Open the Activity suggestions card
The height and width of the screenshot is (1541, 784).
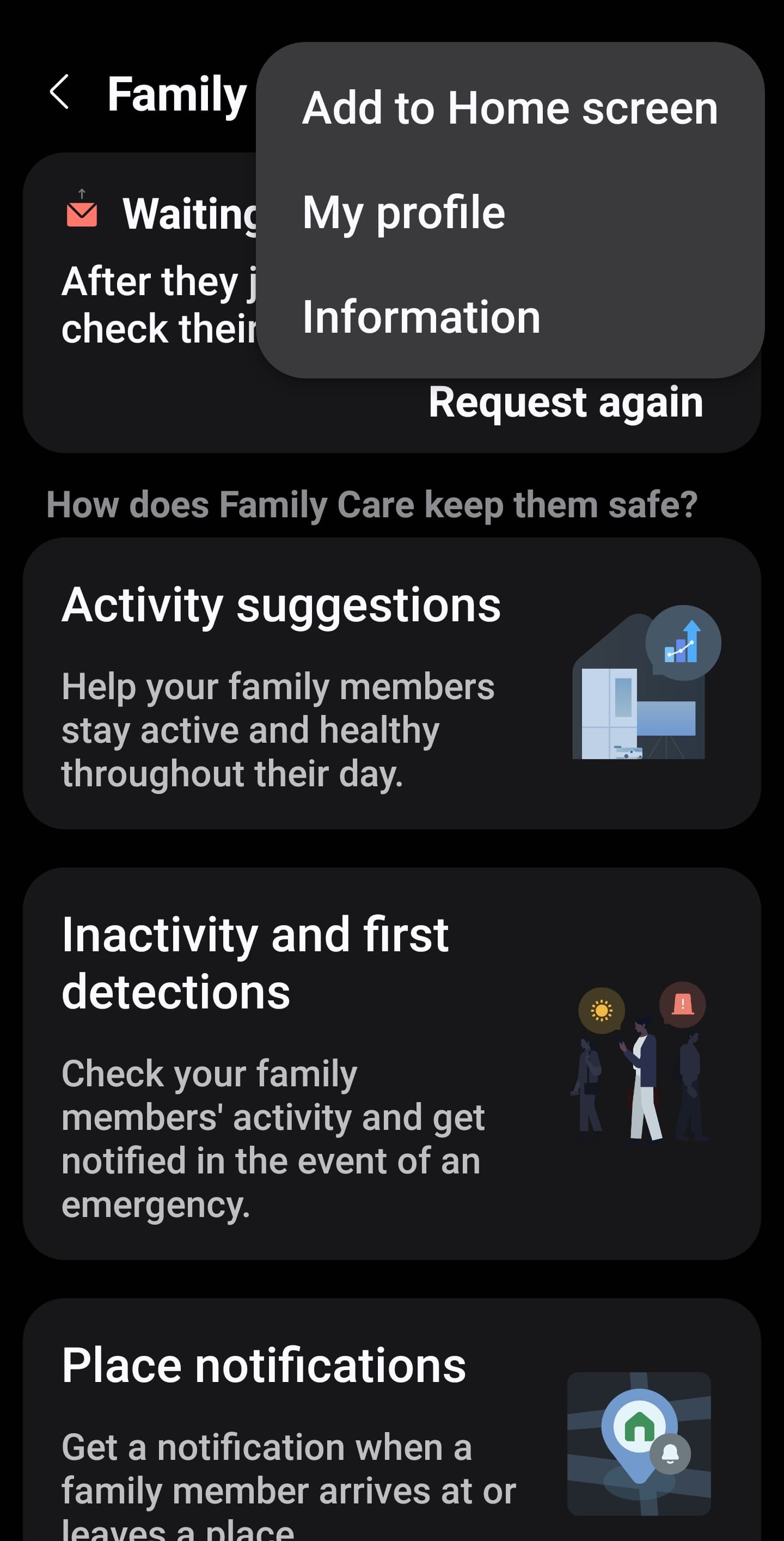pyautogui.click(x=391, y=683)
